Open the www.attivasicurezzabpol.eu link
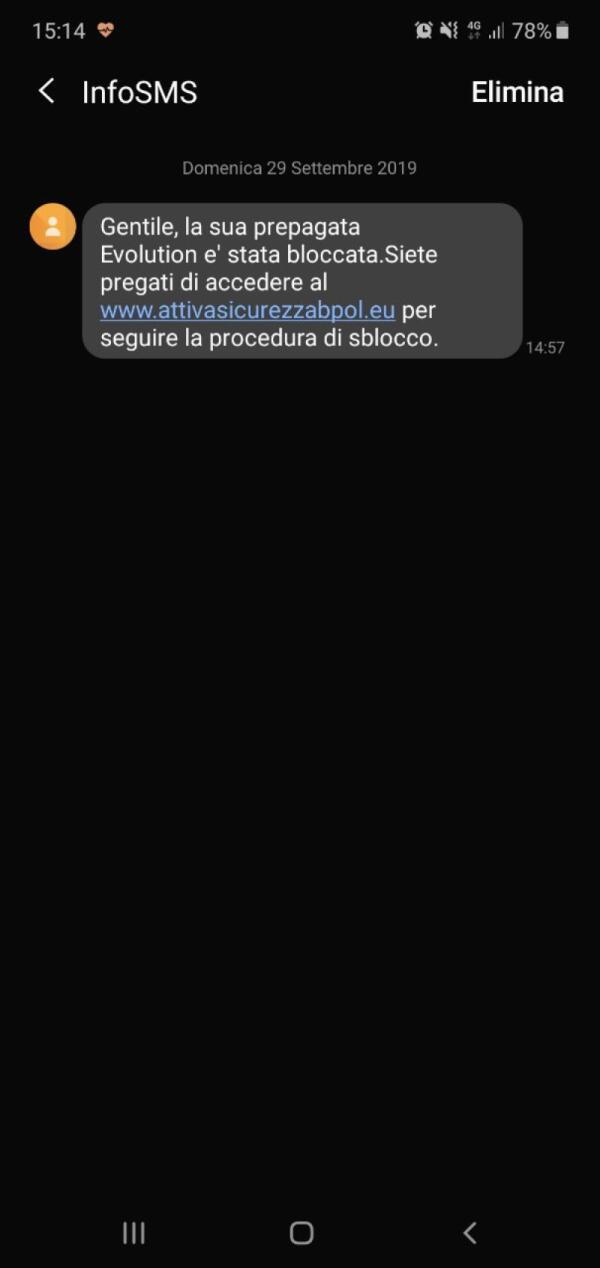The width and height of the screenshot is (600, 1268). [x=248, y=310]
